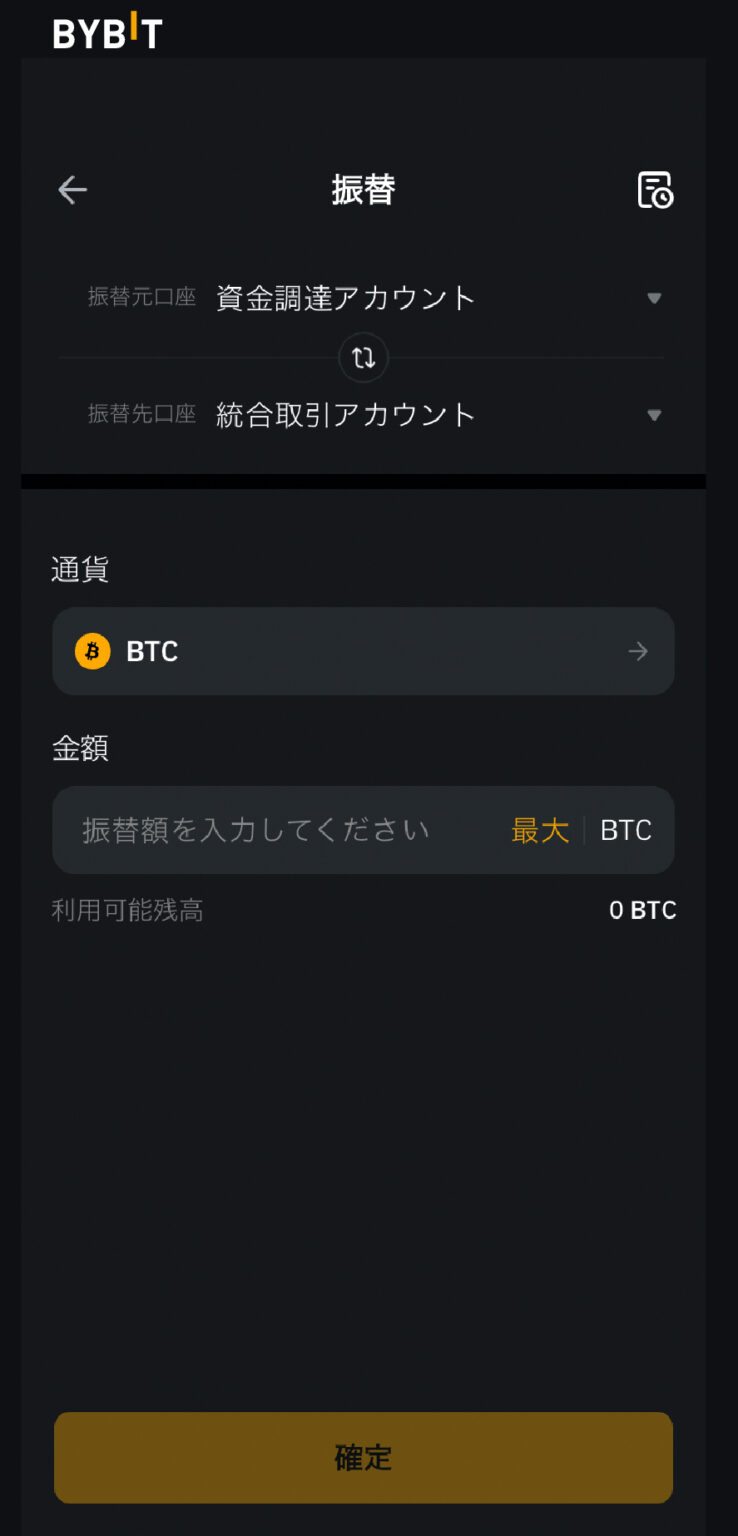Select the Bitcoin coin logo icon

coord(92,651)
